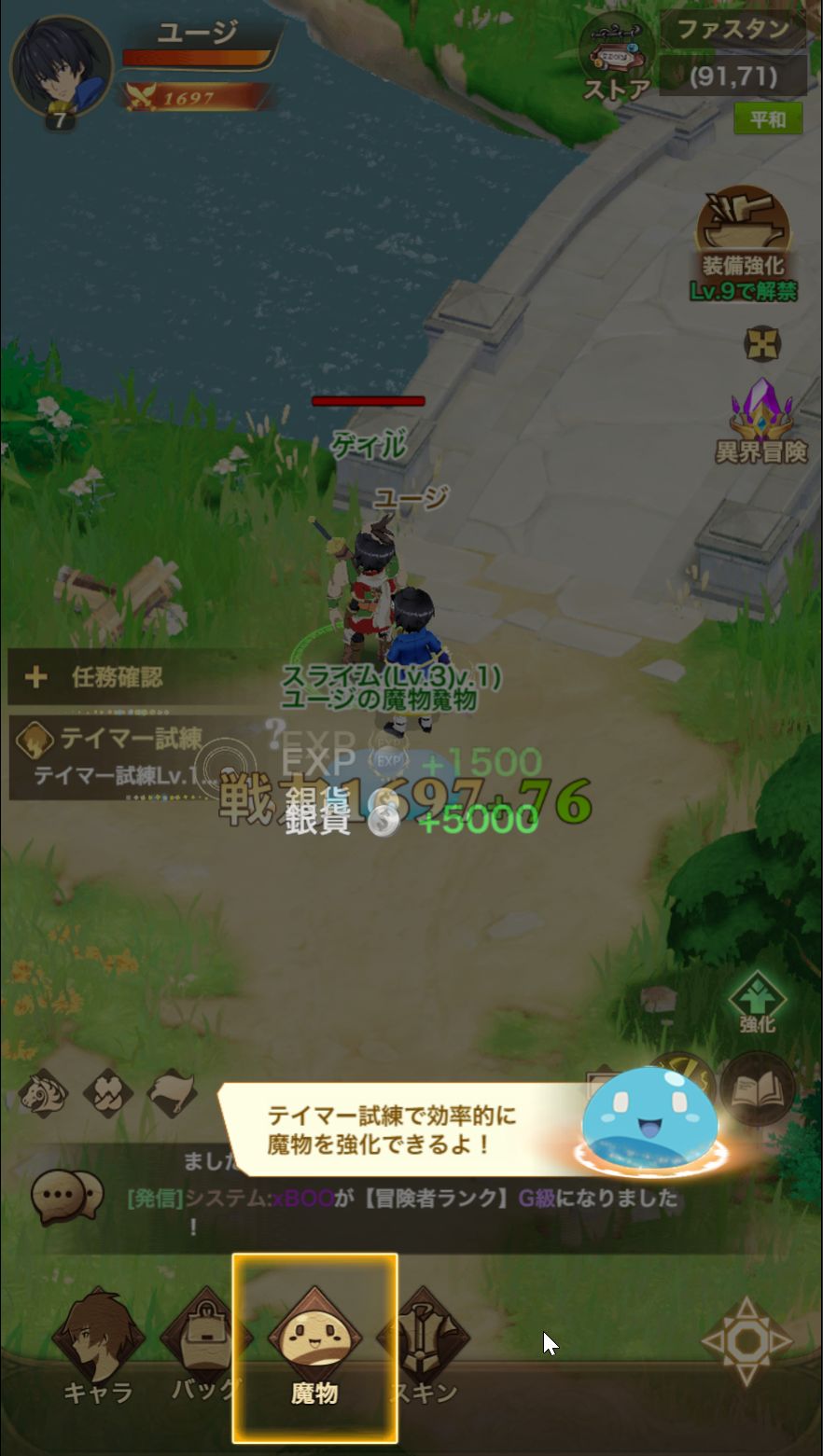Open the chat bubble icon
This screenshot has height=1456, width=823.
[x=66, y=1197]
